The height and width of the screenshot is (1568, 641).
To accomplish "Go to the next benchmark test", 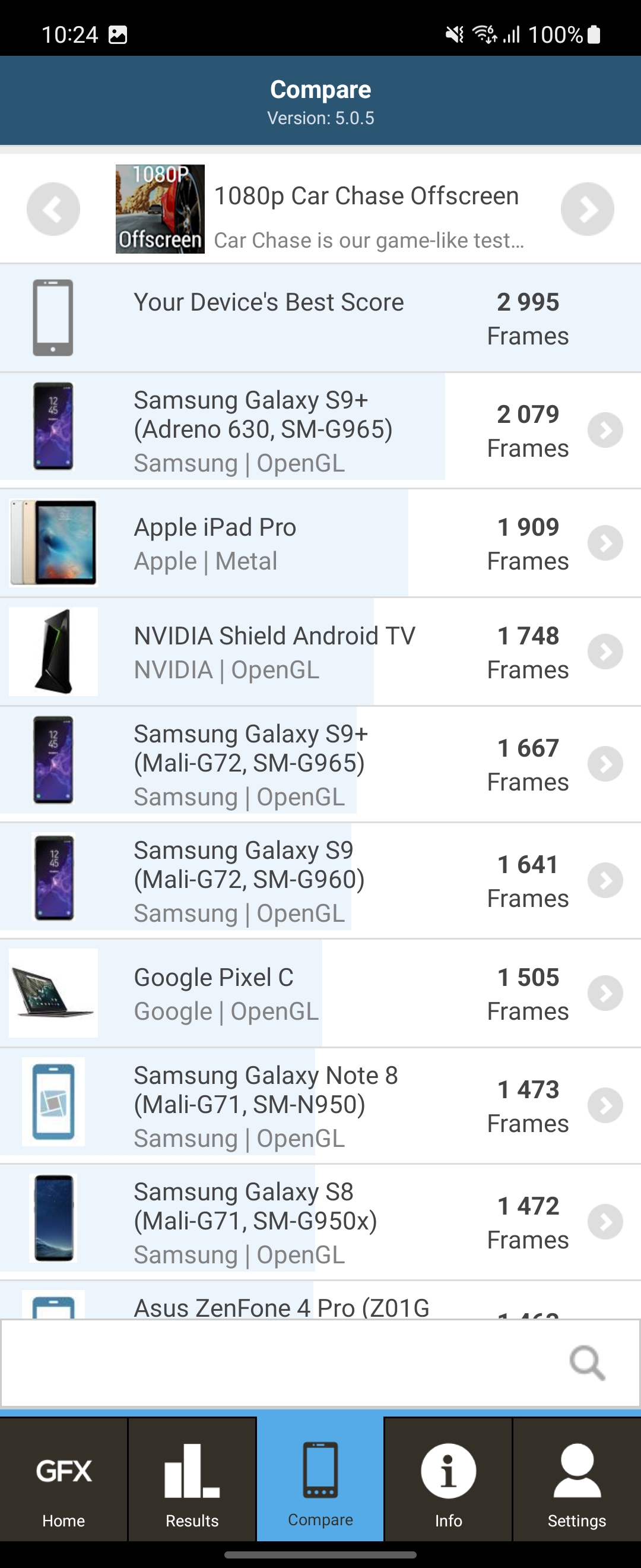I will click(587, 209).
